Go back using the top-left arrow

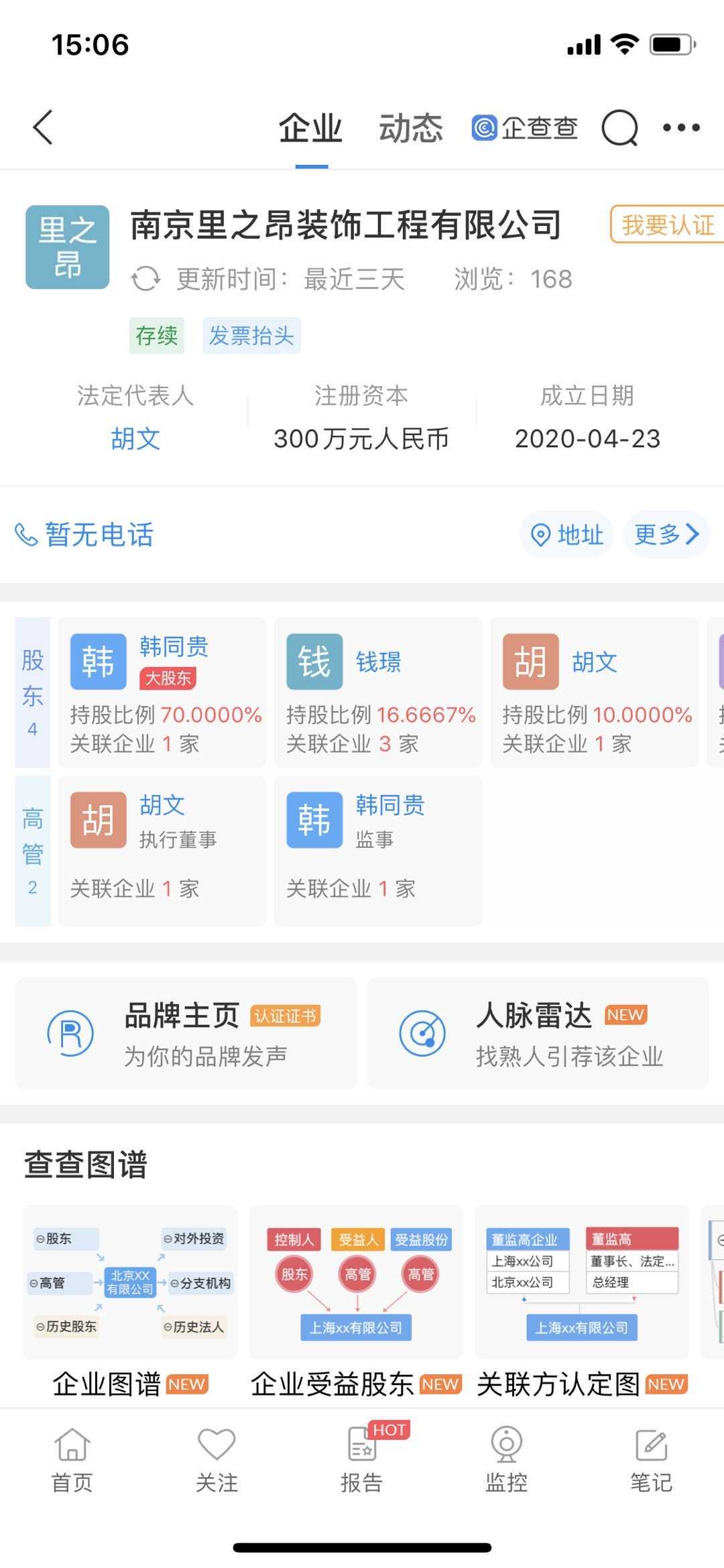pos(43,127)
